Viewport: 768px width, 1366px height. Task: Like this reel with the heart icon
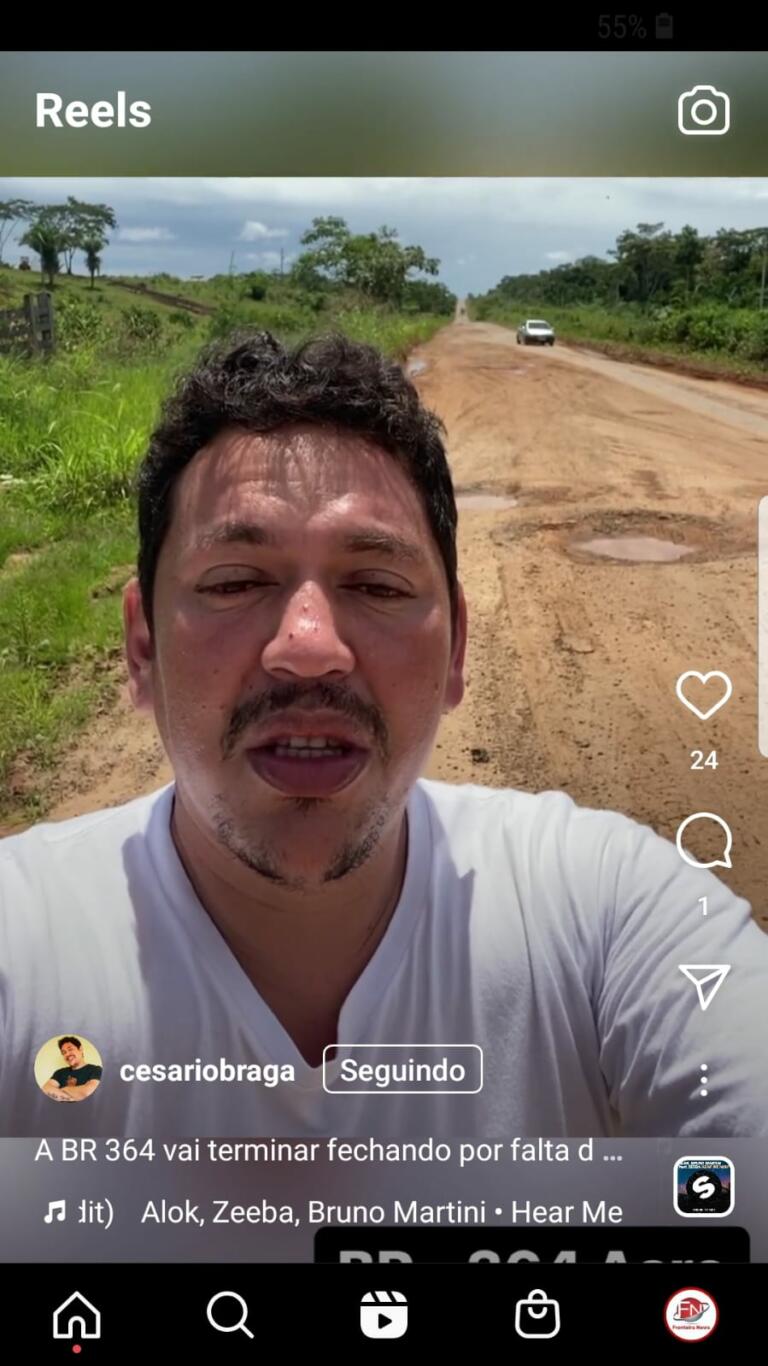[703, 695]
